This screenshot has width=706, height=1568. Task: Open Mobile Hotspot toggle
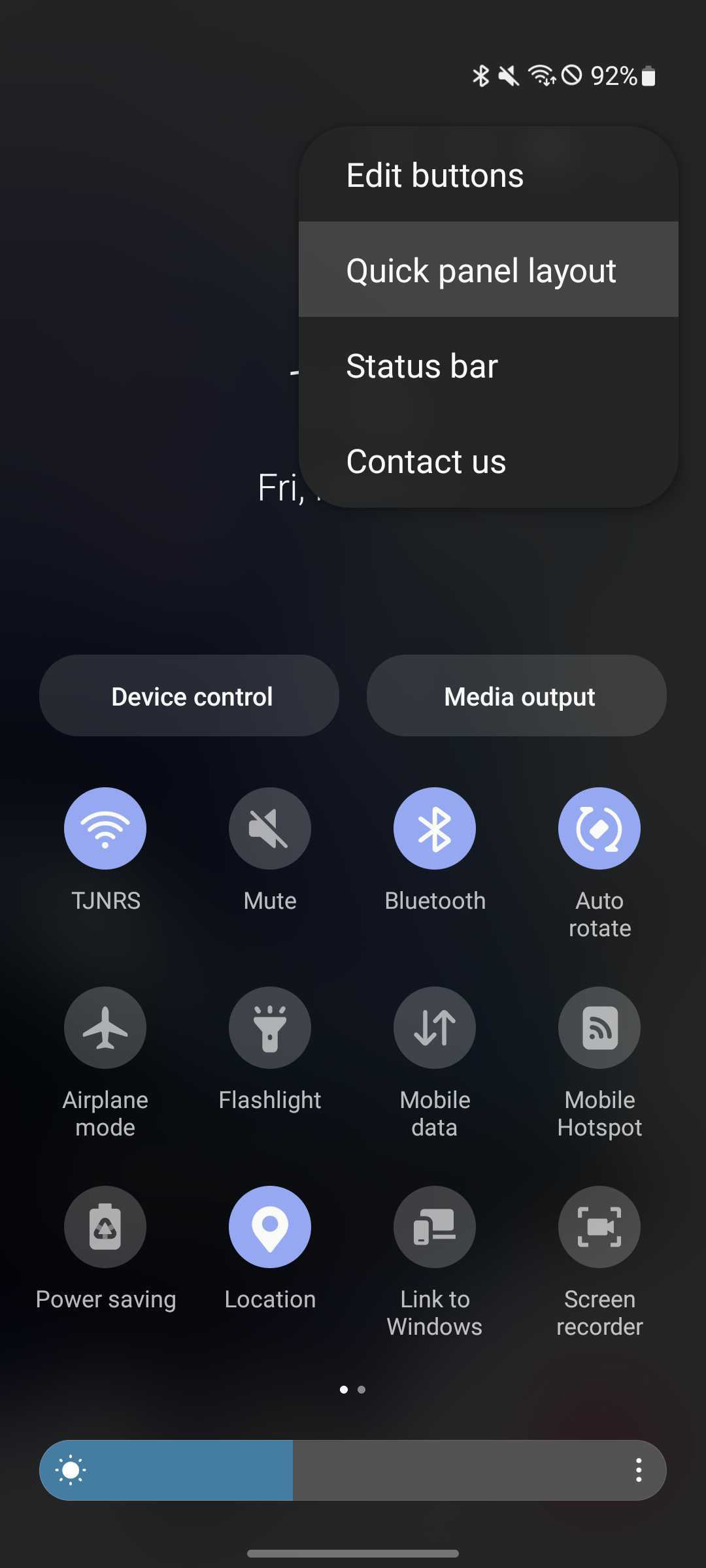(x=599, y=1027)
